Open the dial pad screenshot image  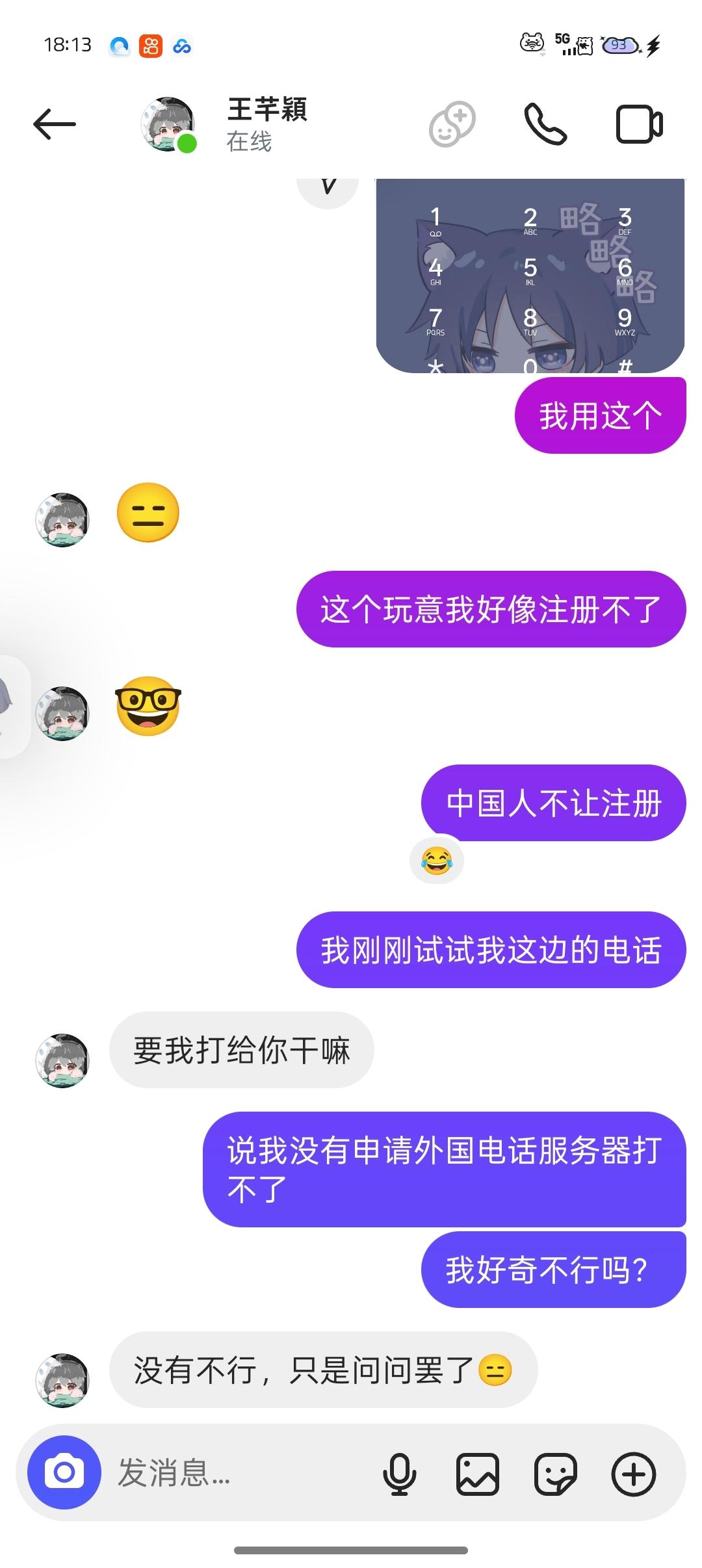click(x=530, y=276)
